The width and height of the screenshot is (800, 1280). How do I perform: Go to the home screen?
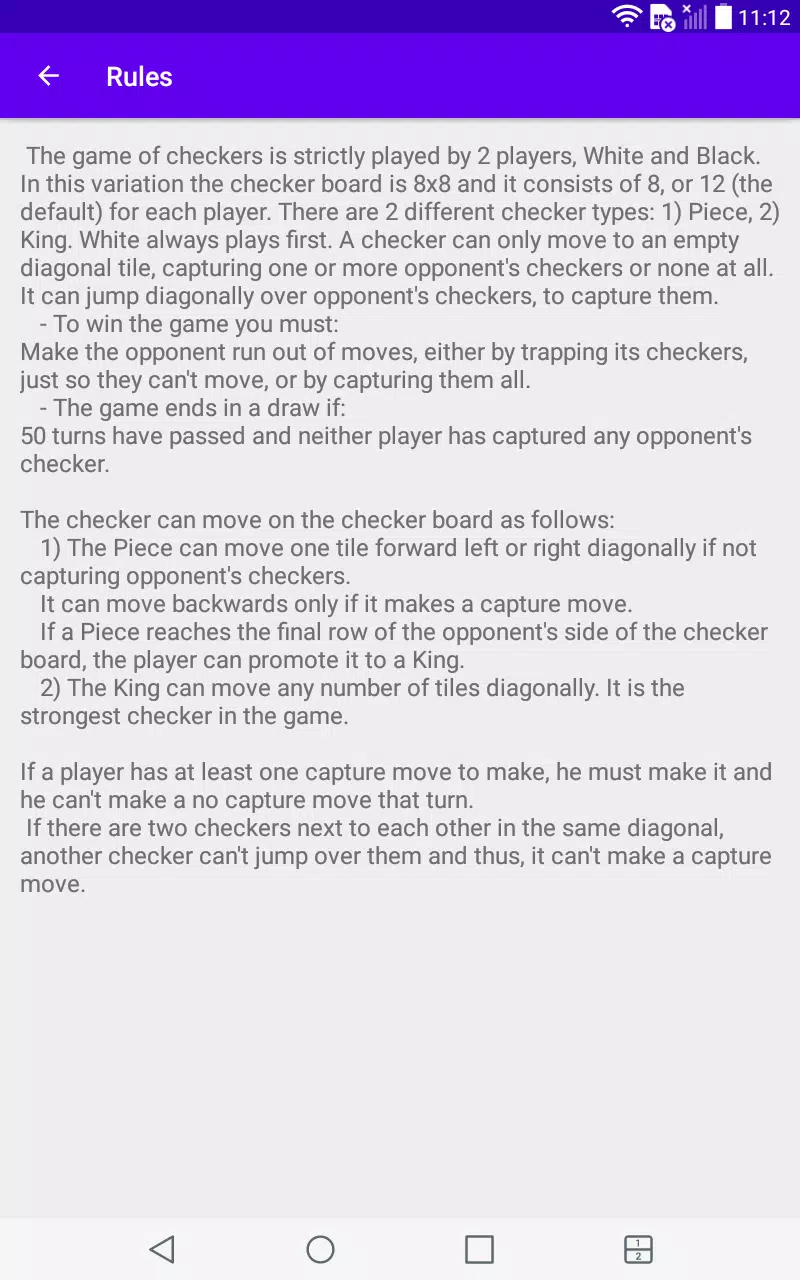320,1249
